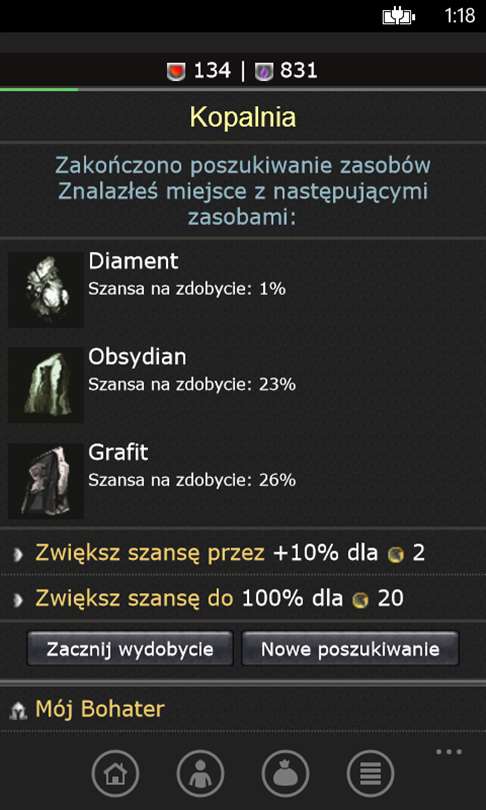
Task: Open Mój Bohater hero page
Action: click(x=243, y=709)
